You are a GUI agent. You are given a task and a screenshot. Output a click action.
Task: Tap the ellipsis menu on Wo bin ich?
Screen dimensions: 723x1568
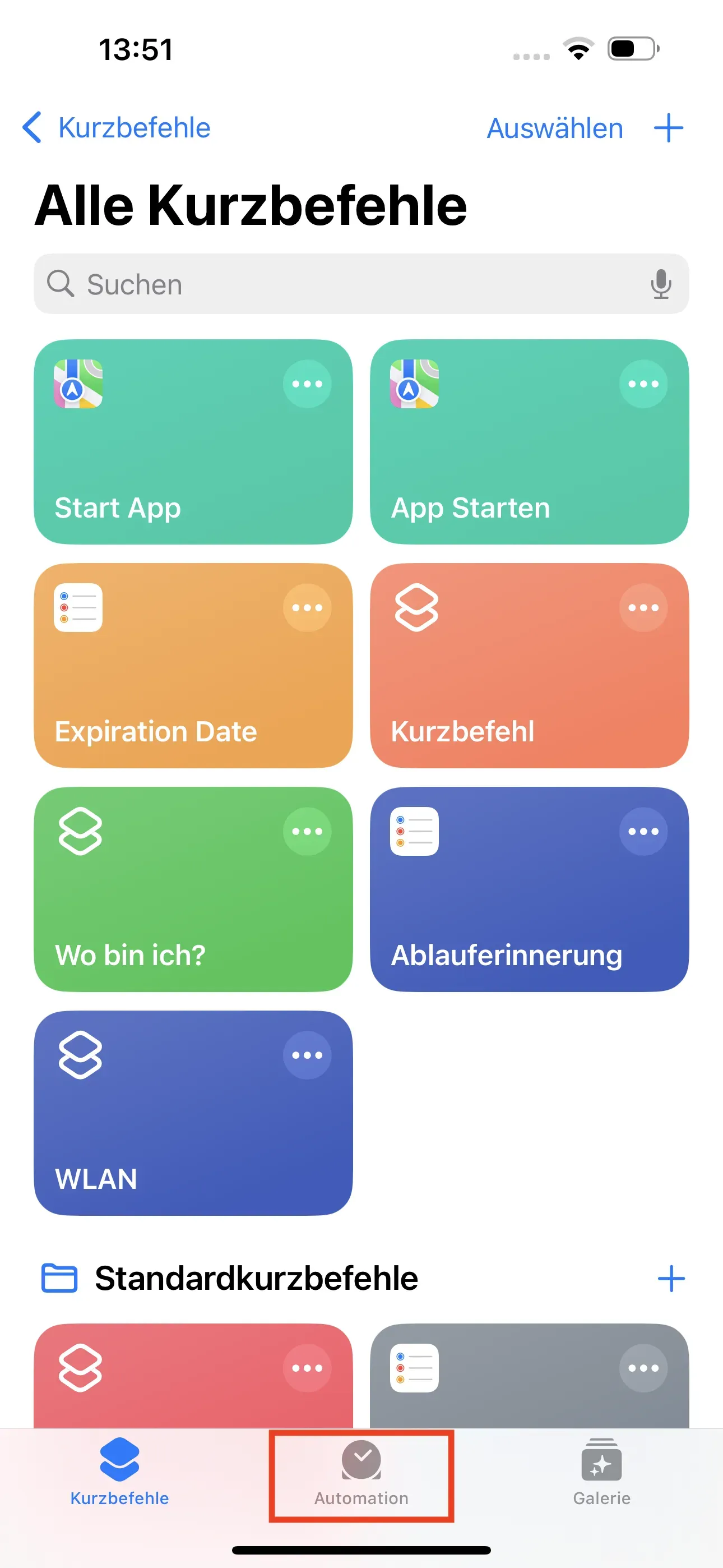coord(307,831)
